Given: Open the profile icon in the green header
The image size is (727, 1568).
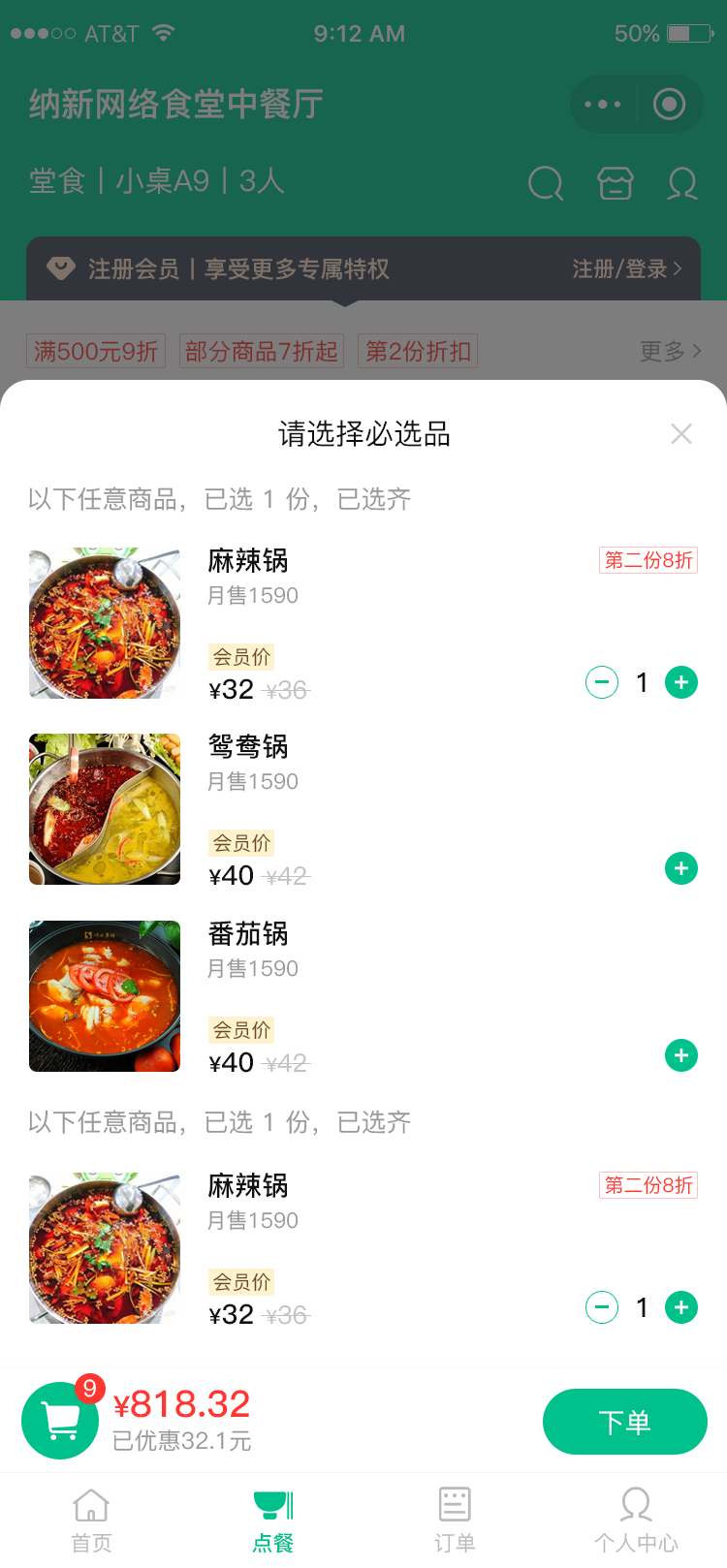Looking at the screenshot, I should click(681, 183).
